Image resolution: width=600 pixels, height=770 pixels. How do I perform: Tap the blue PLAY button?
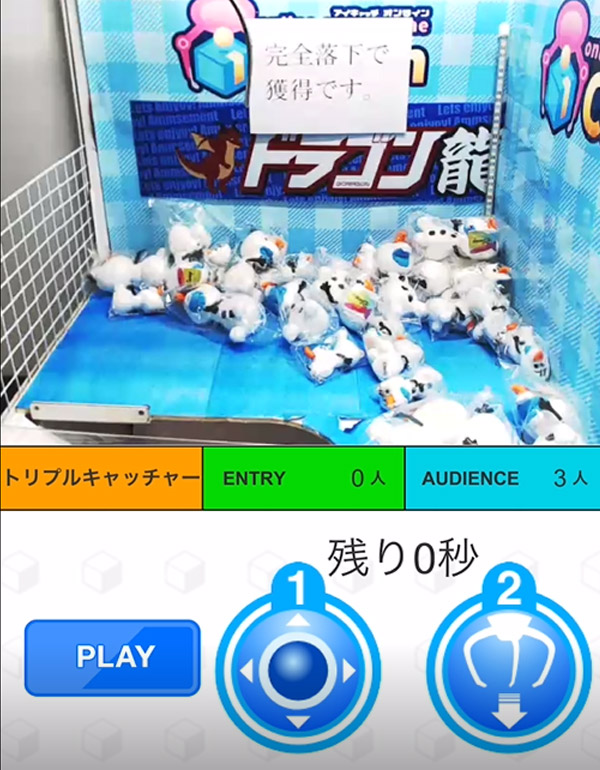click(112, 657)
